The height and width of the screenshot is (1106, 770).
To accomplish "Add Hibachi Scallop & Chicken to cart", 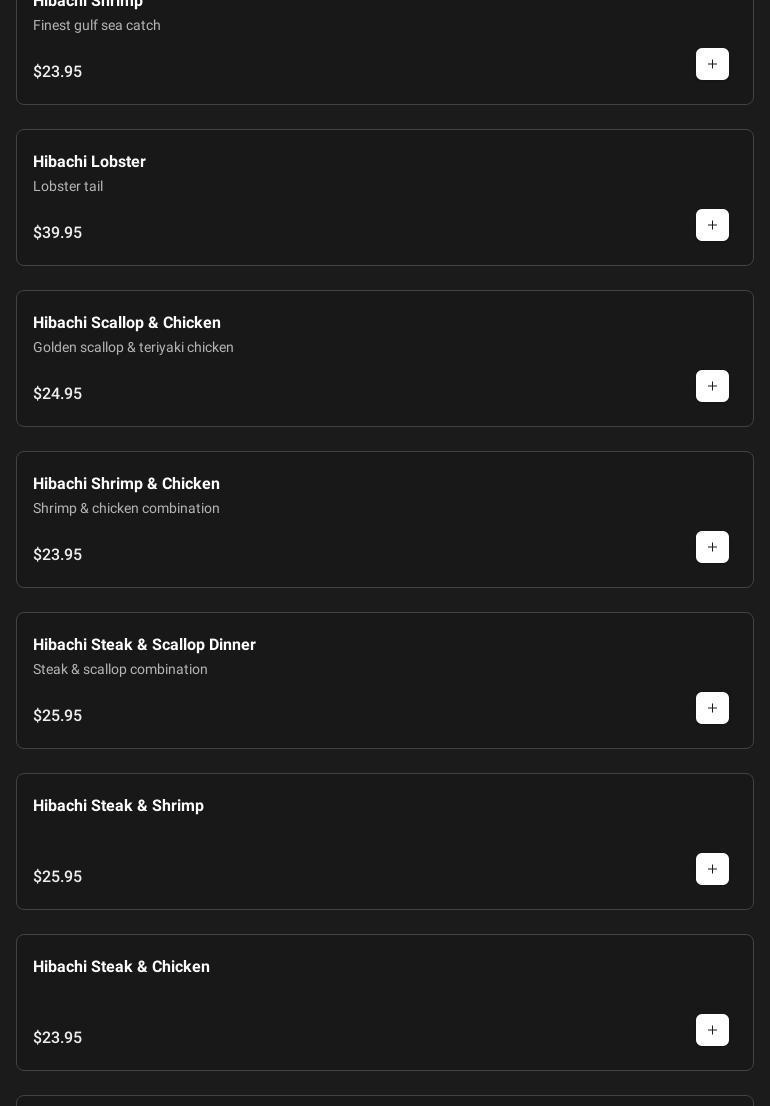I will [712, 386].
